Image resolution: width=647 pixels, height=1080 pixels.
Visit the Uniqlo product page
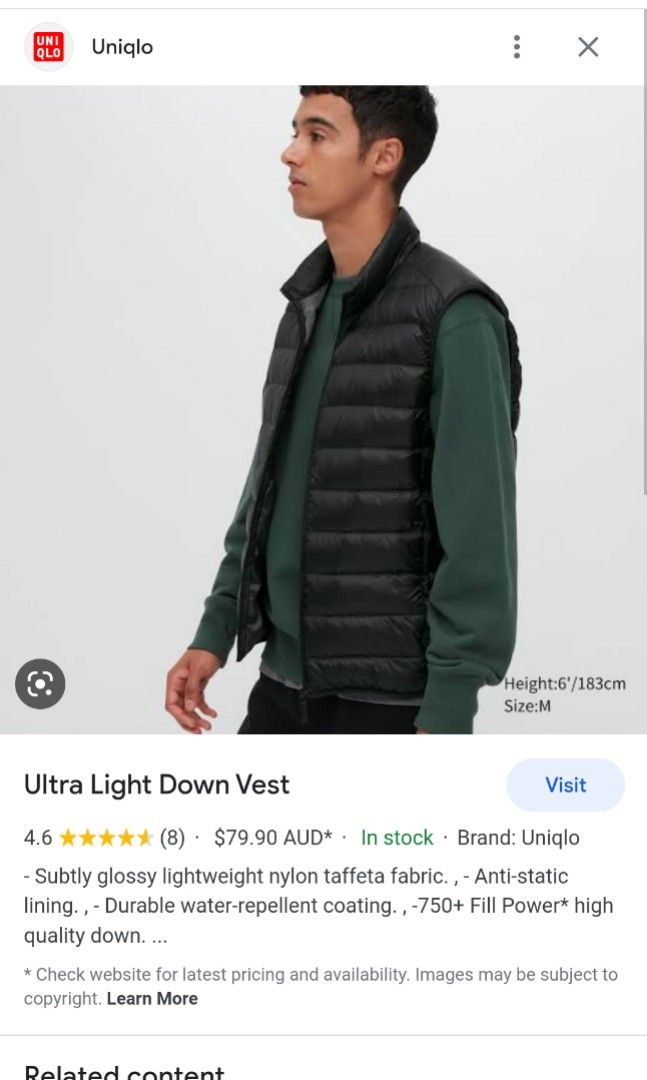coord(565,785)
